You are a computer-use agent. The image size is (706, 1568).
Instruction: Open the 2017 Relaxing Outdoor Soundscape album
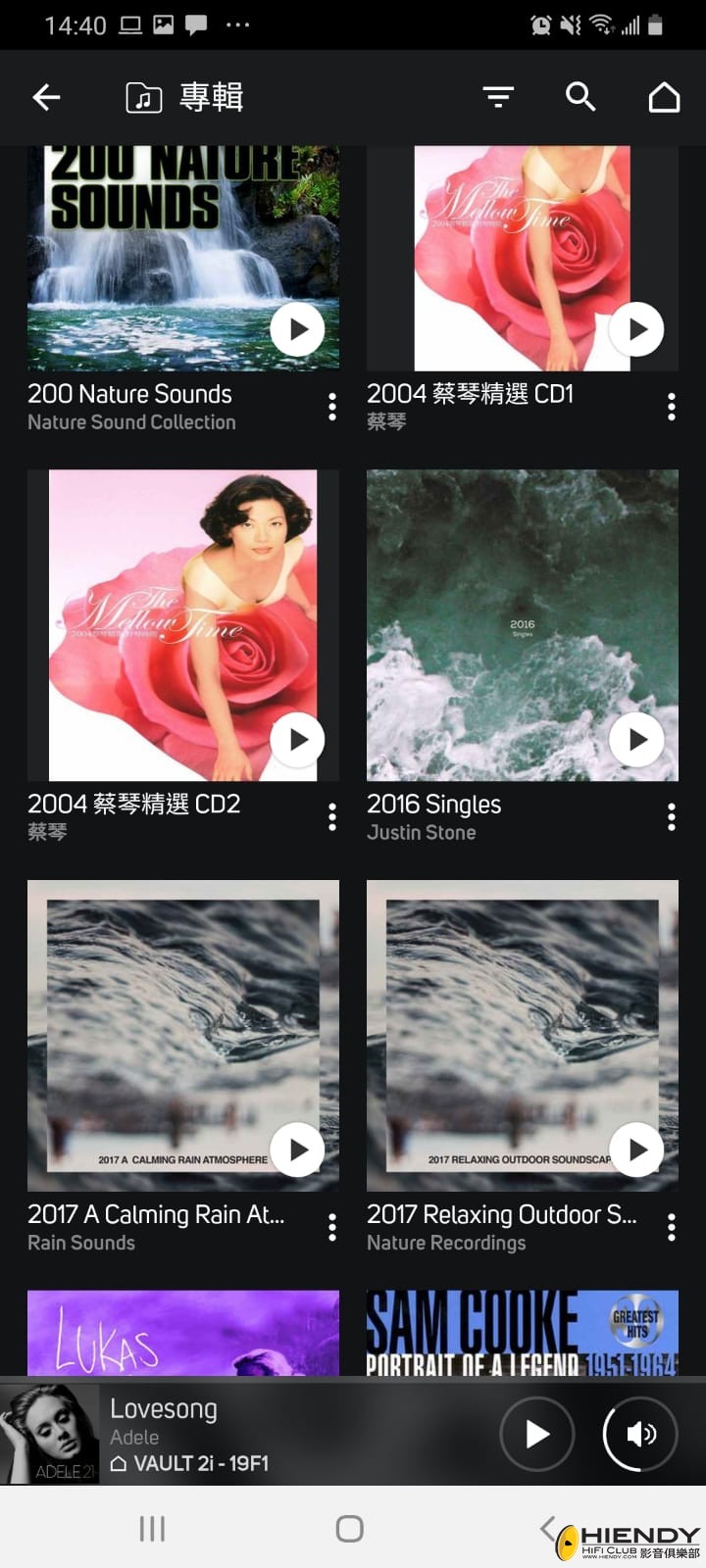coord(523,1036)
